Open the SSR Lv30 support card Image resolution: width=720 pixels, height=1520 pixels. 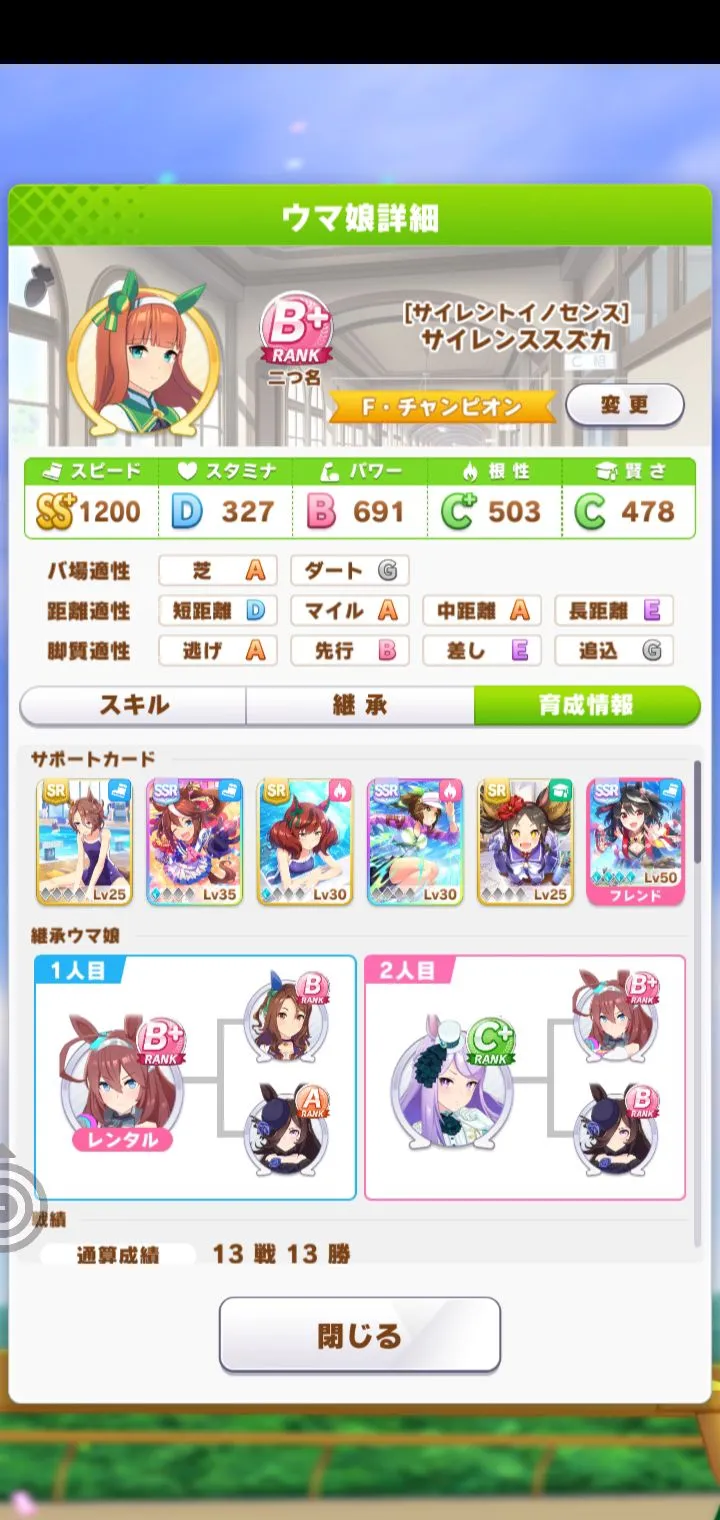click(x=415, y=842)
